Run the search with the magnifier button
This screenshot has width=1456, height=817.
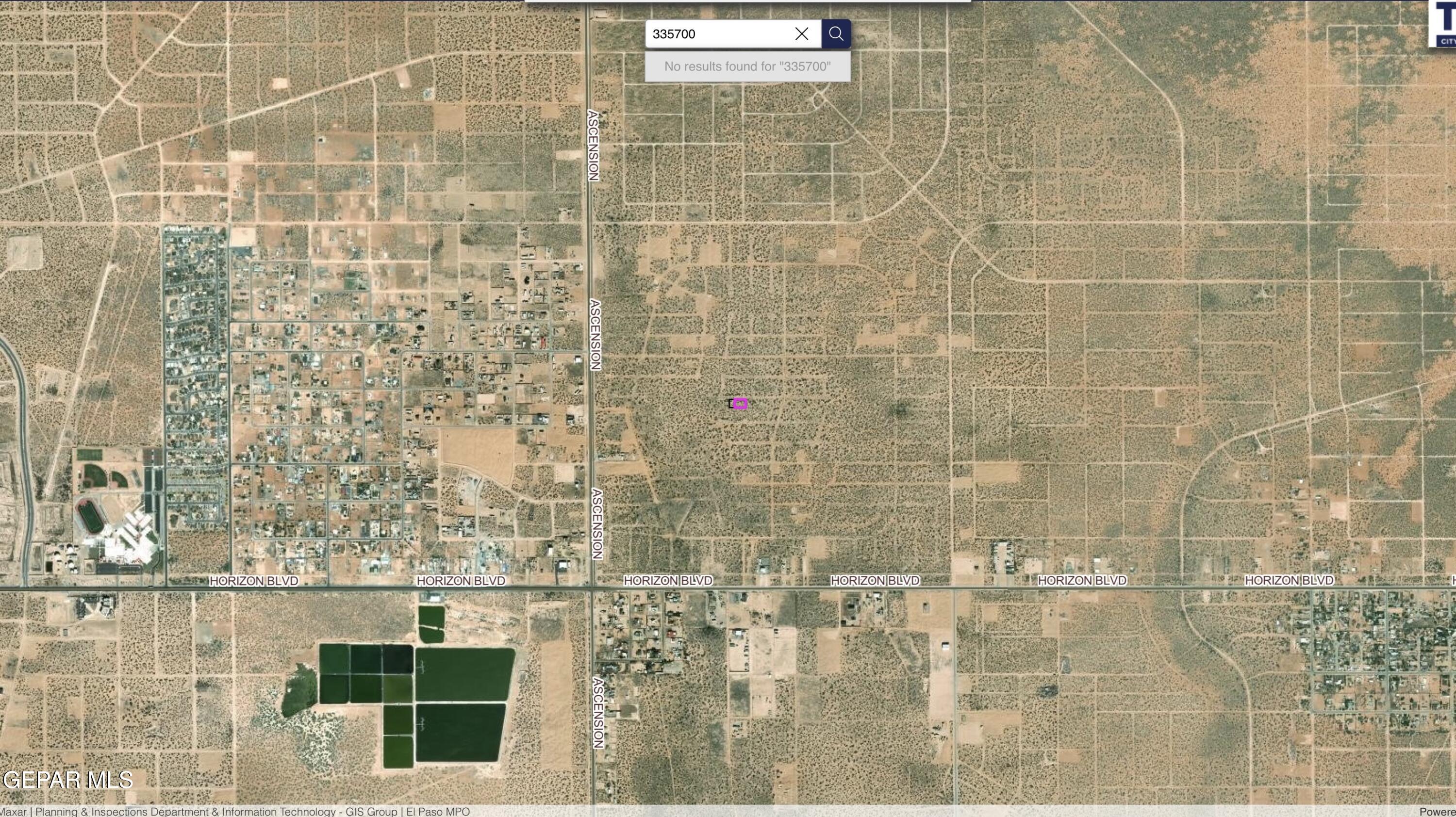point(836,34)
